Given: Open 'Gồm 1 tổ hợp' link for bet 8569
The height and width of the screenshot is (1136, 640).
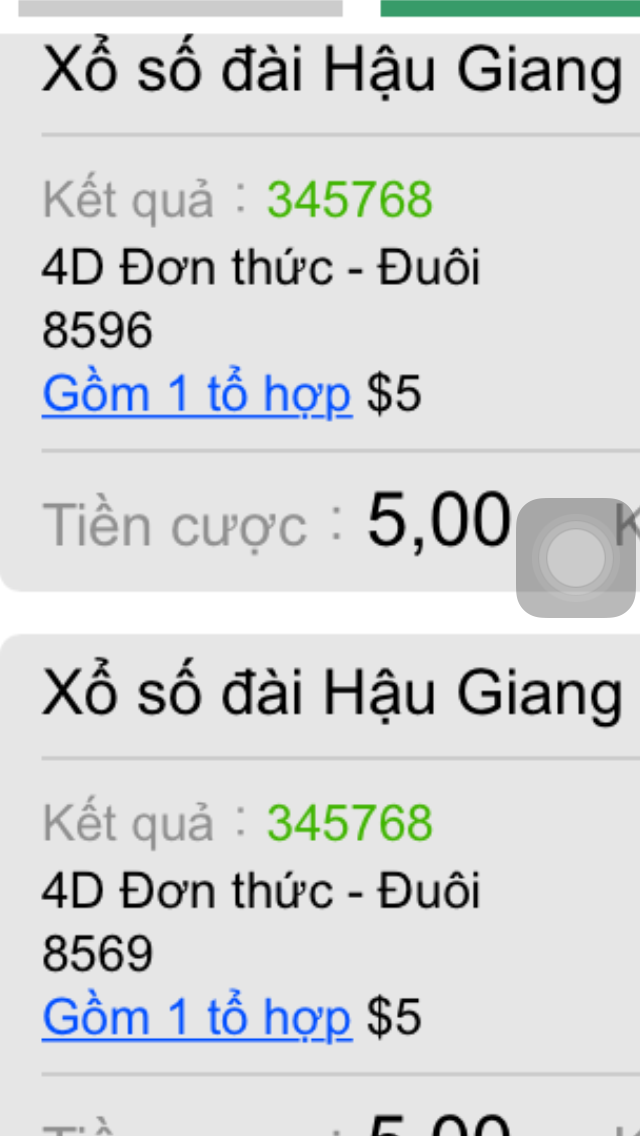Looking at the screenshot, I should point(197,1018).
